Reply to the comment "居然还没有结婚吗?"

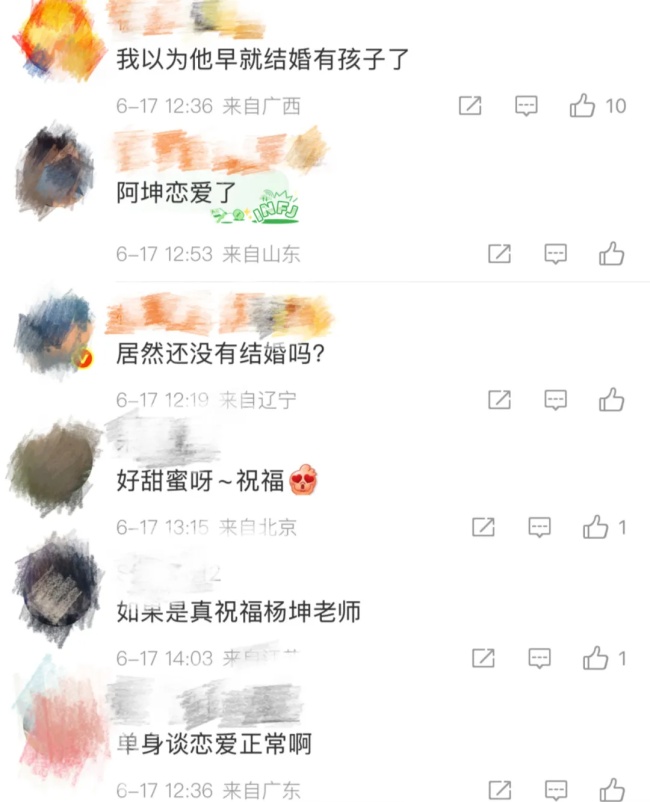pos(556,400)
